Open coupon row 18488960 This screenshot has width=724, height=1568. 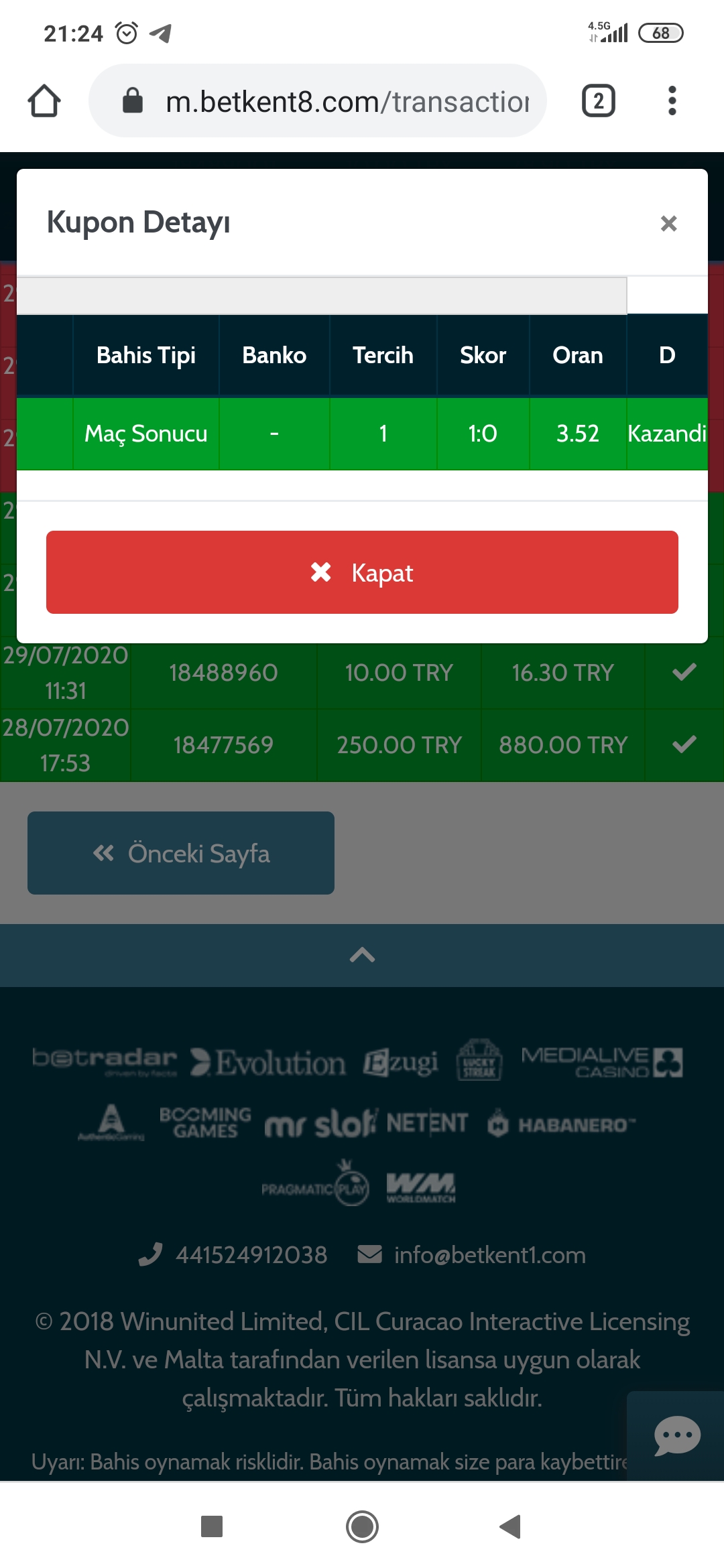362,673
